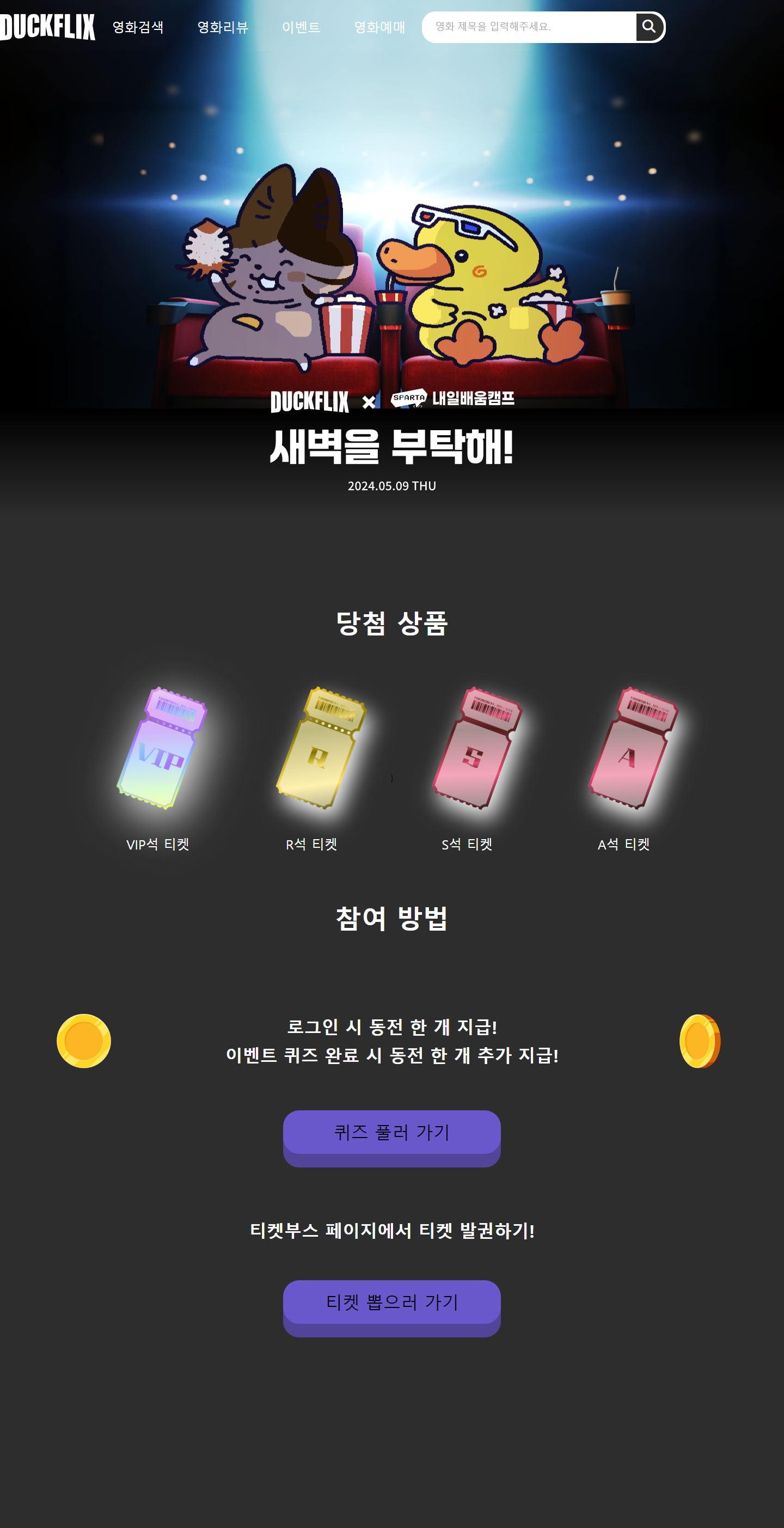784x1528 pixels.
Task: Open 영화예매 booking page
Action: point(379,27)
